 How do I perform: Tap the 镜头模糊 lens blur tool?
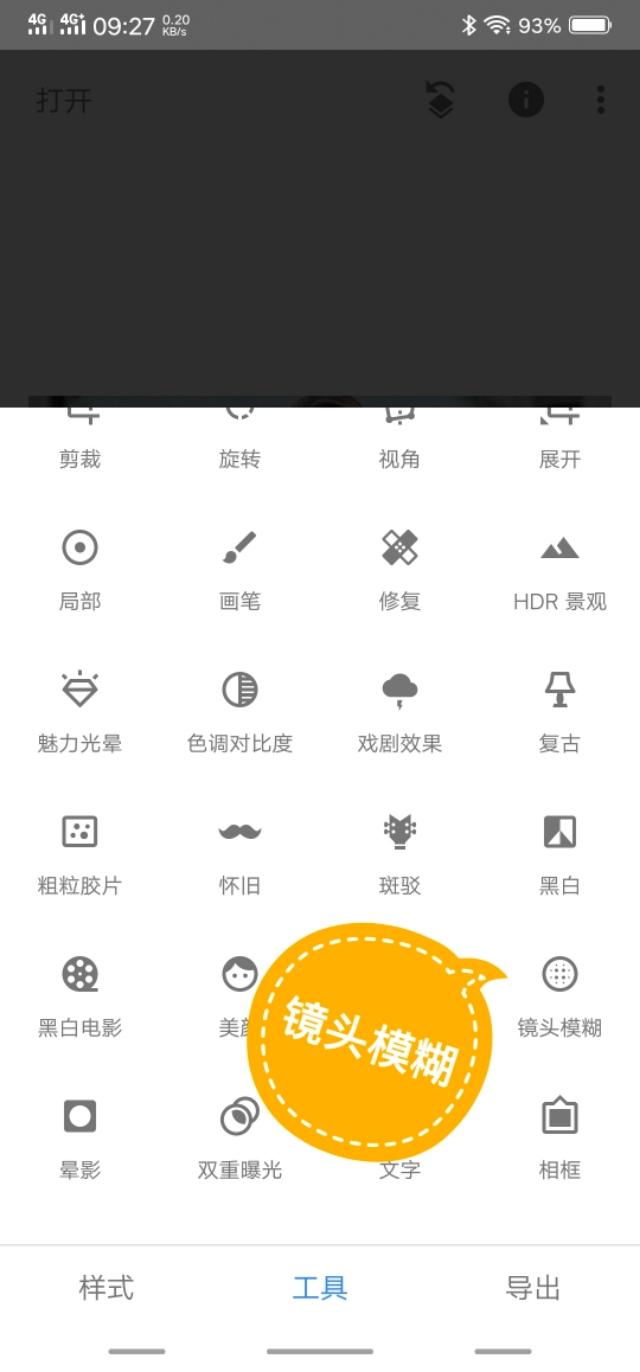click(x=560, y=996)
